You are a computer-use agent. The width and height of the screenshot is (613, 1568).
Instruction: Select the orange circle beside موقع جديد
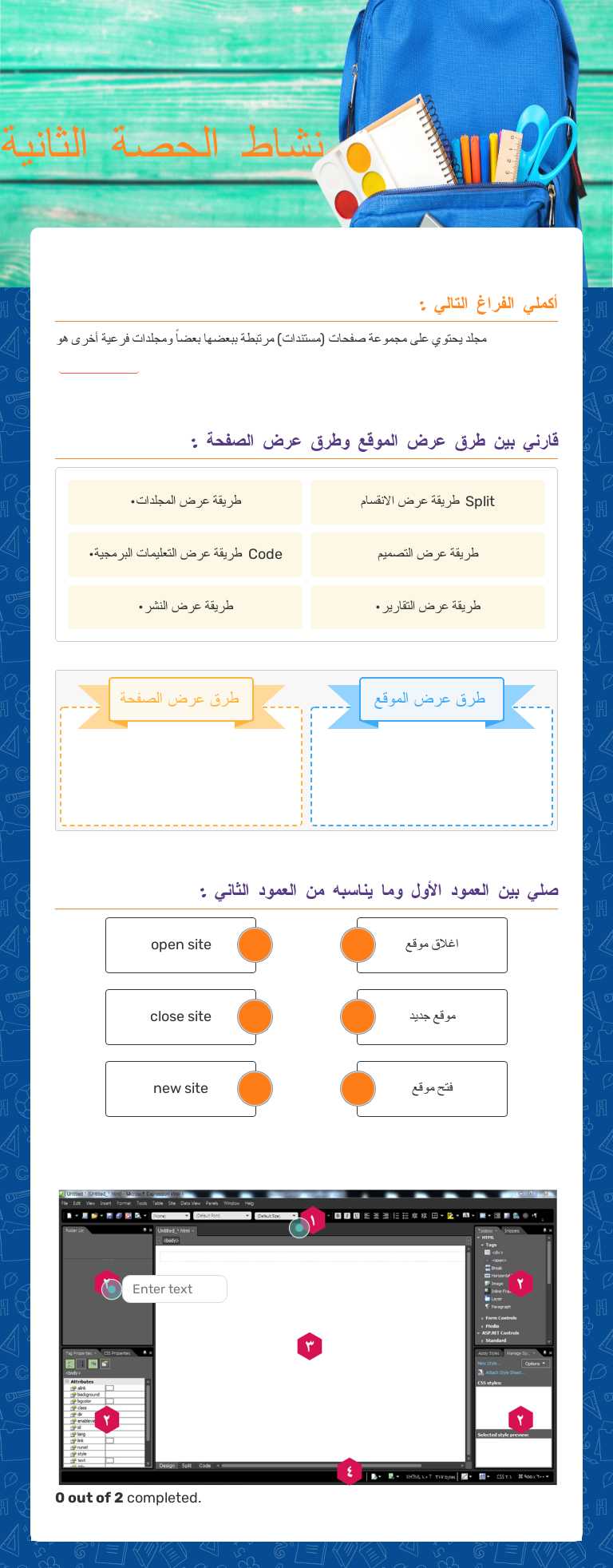358,1016
